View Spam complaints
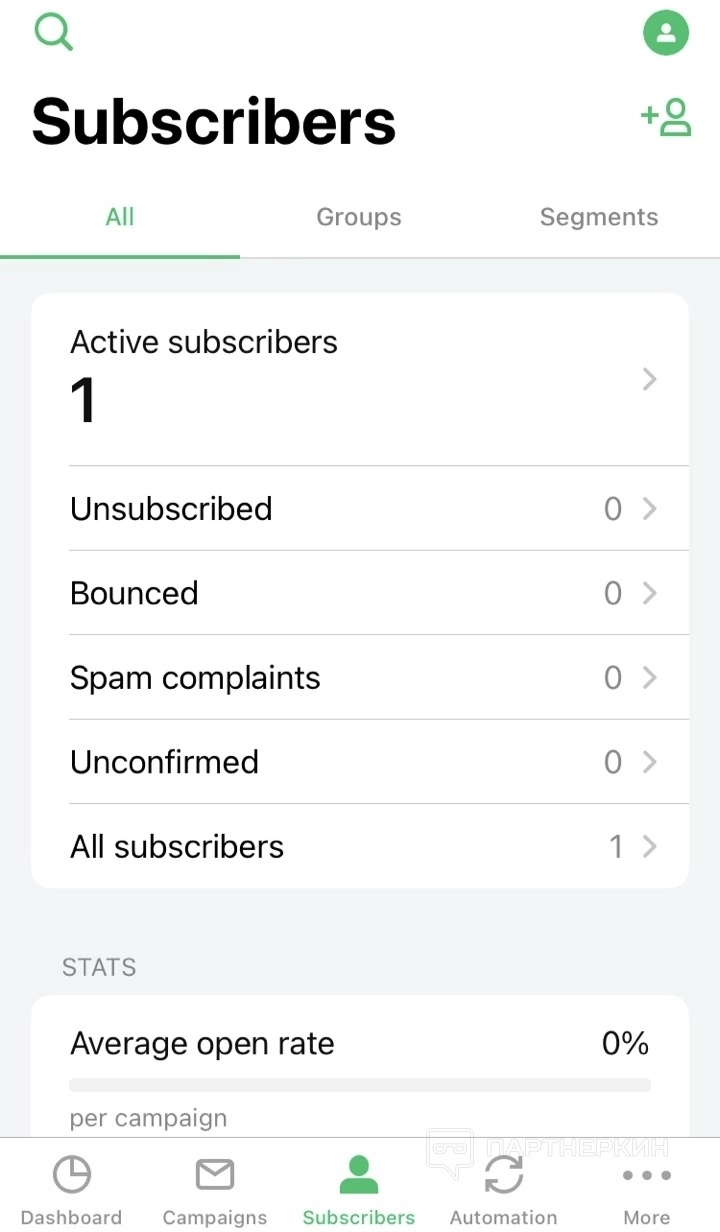 pyautogui.click(x=360, y=678)
